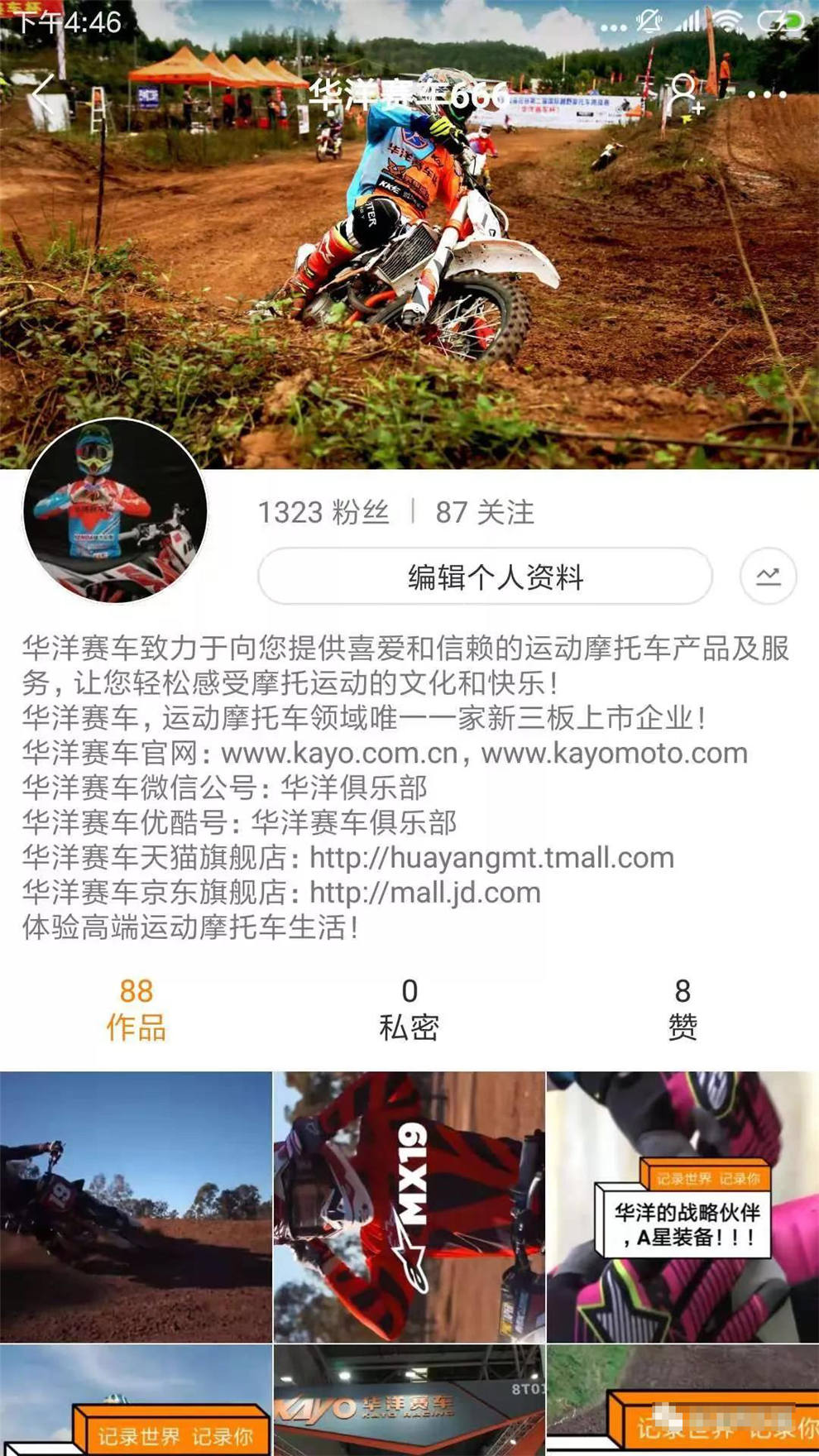
Task: Open the video captioned 华洋的战略伙伴
Action: pyautogui.click(x=682, y=1206)
